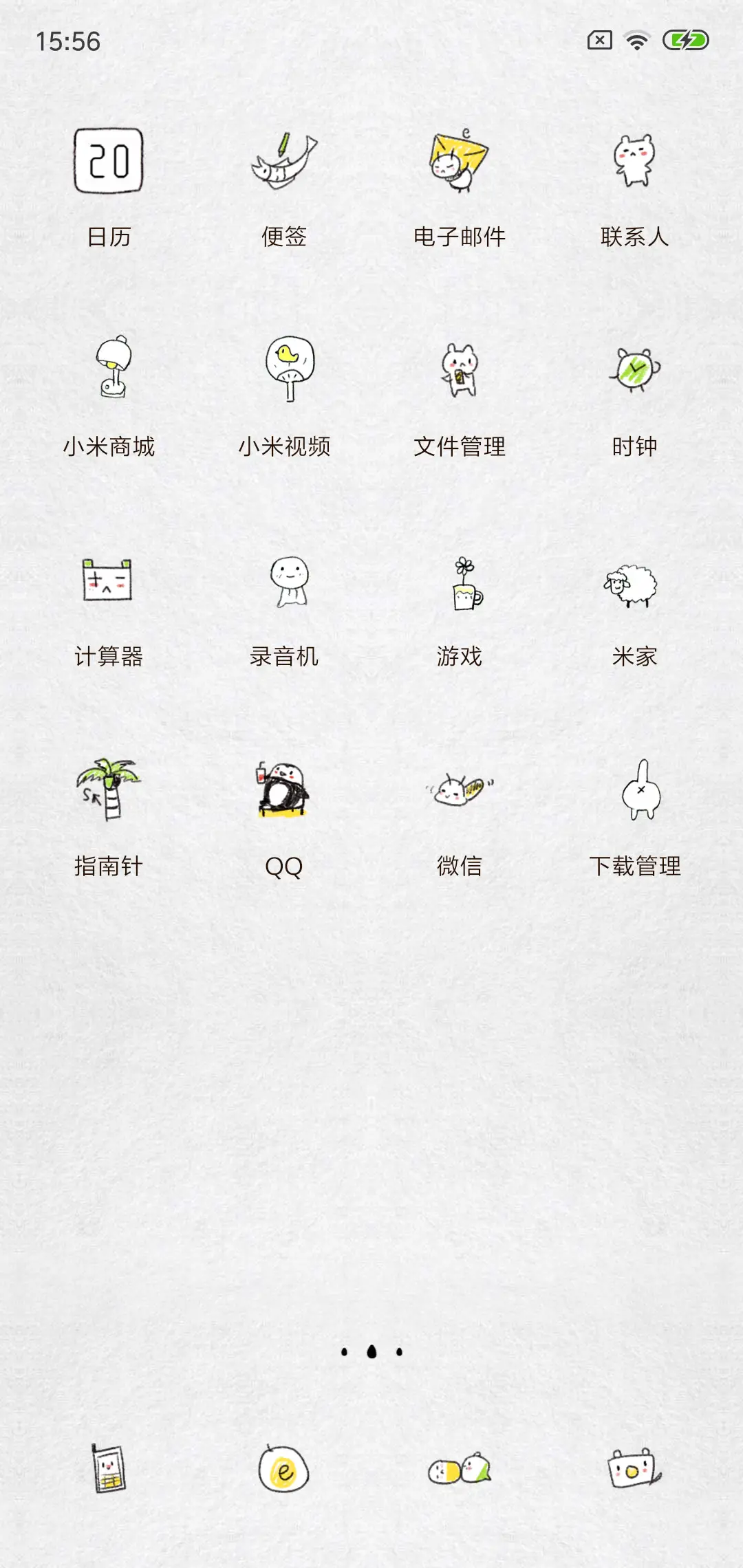Open the 文件管理 file manager
The width and height of the screenshot is (743, 1568).
click(460, 371)
